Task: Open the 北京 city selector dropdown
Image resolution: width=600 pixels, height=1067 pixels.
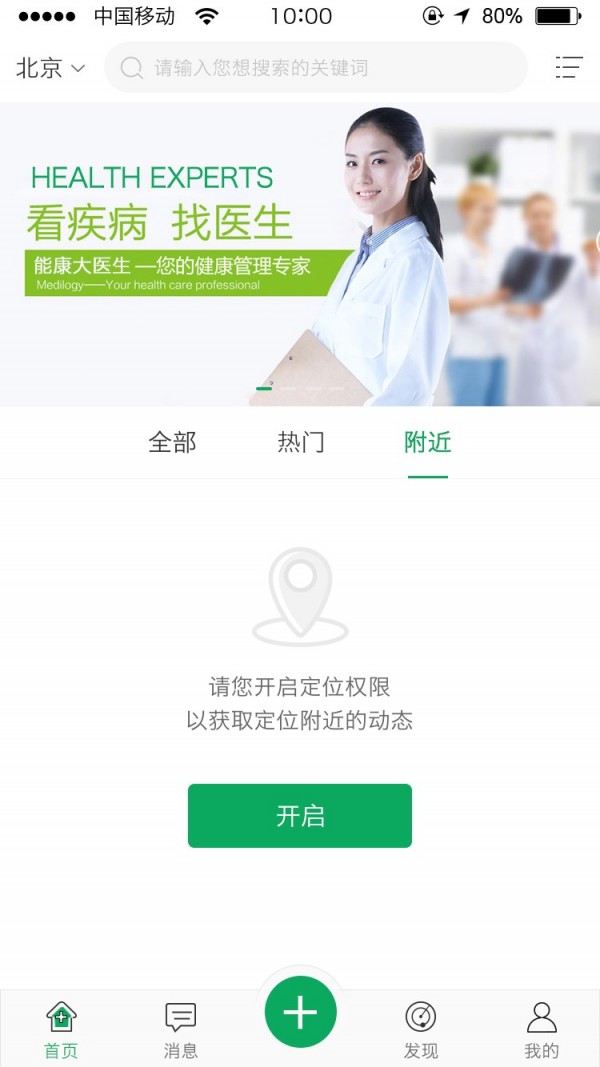Action: tap(50, 68)
